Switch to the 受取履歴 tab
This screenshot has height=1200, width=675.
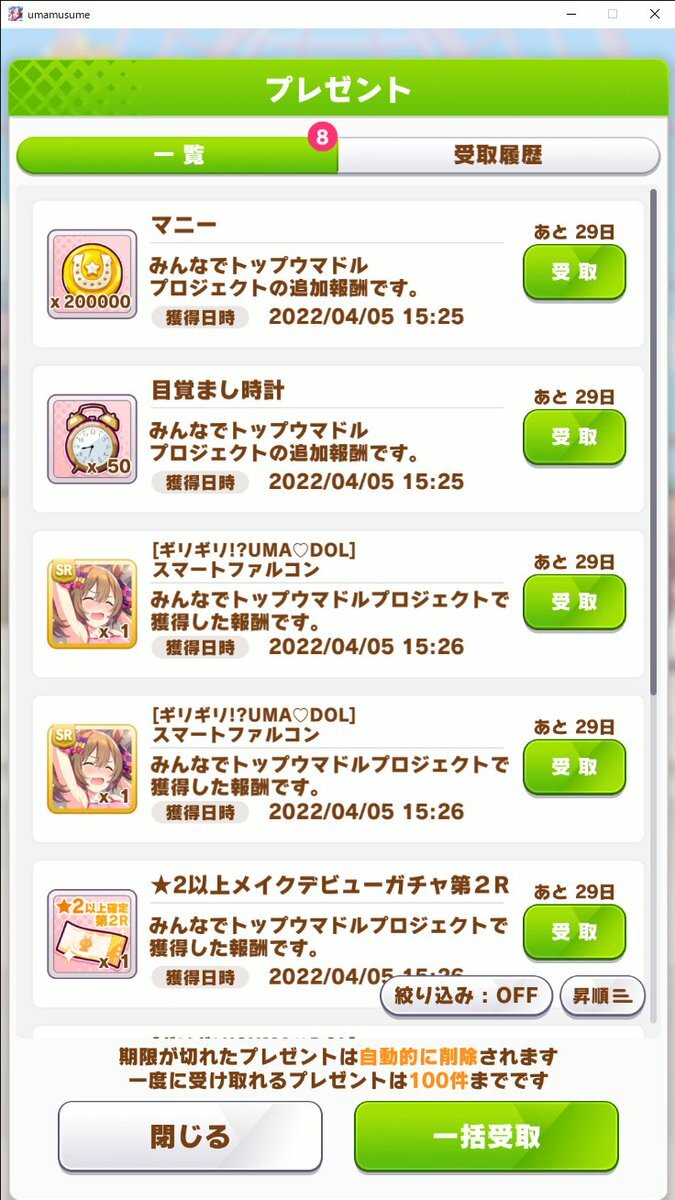[497, 156]
